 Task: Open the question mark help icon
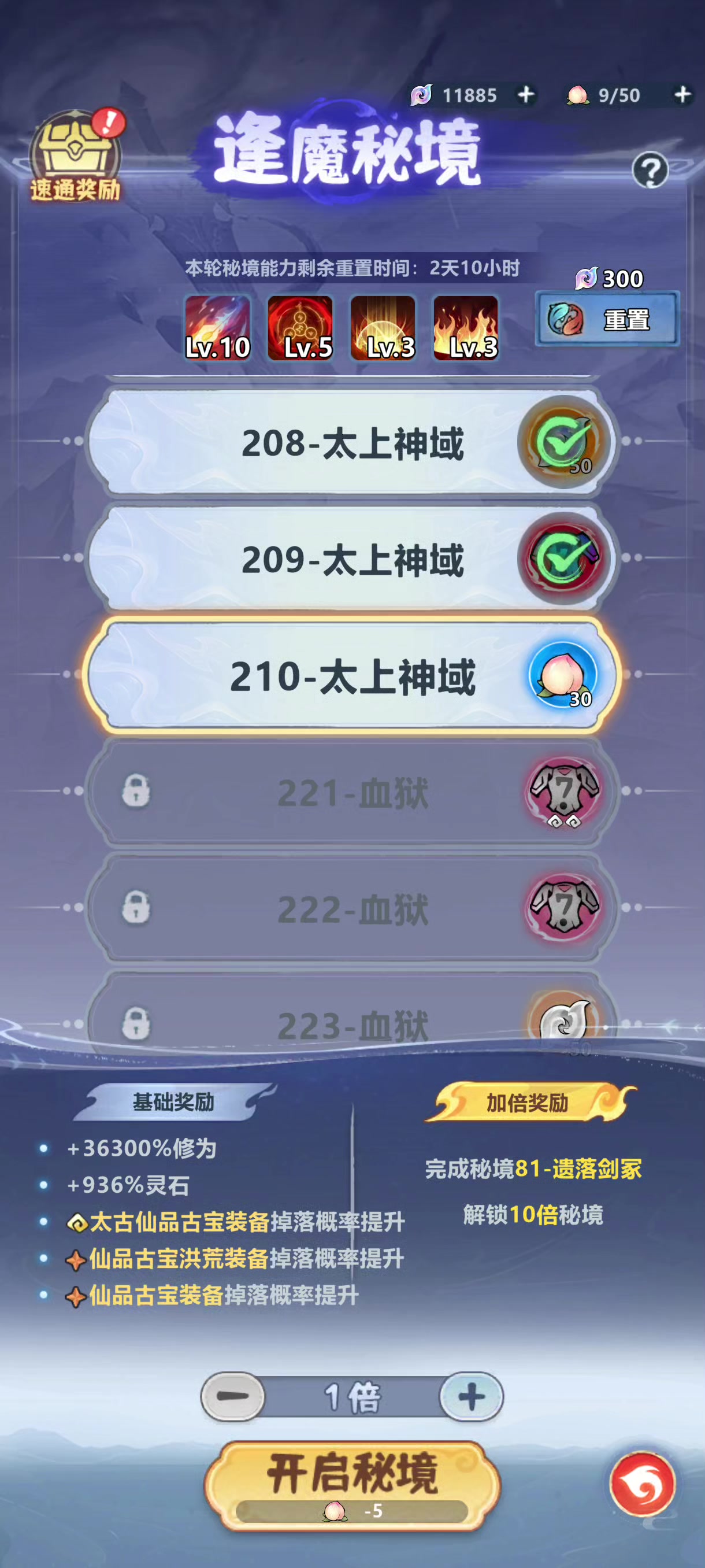(650, 171)
